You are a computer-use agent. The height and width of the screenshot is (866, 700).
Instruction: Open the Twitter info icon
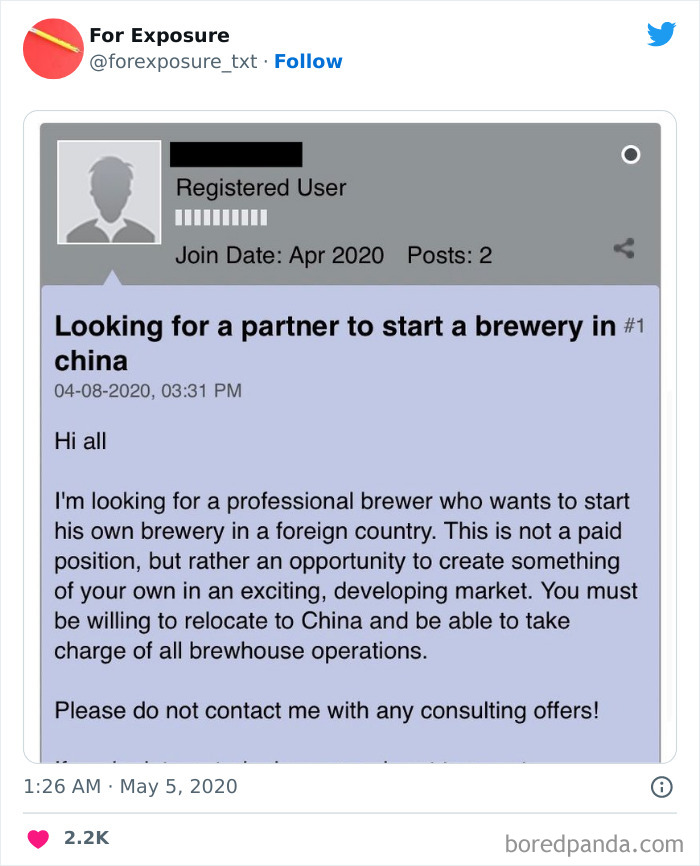pos(661,787)
